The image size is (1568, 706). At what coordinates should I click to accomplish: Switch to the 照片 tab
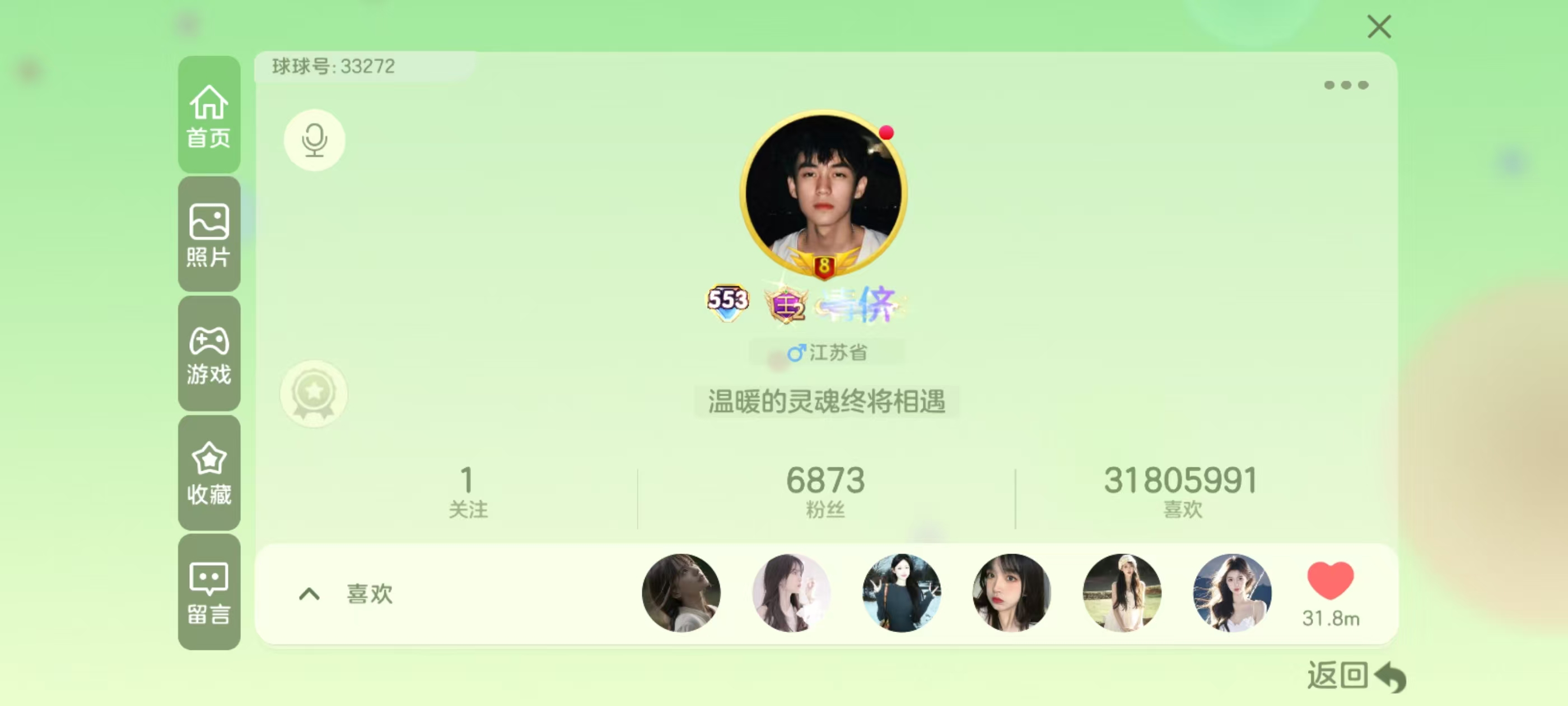(x=209, y=235)
